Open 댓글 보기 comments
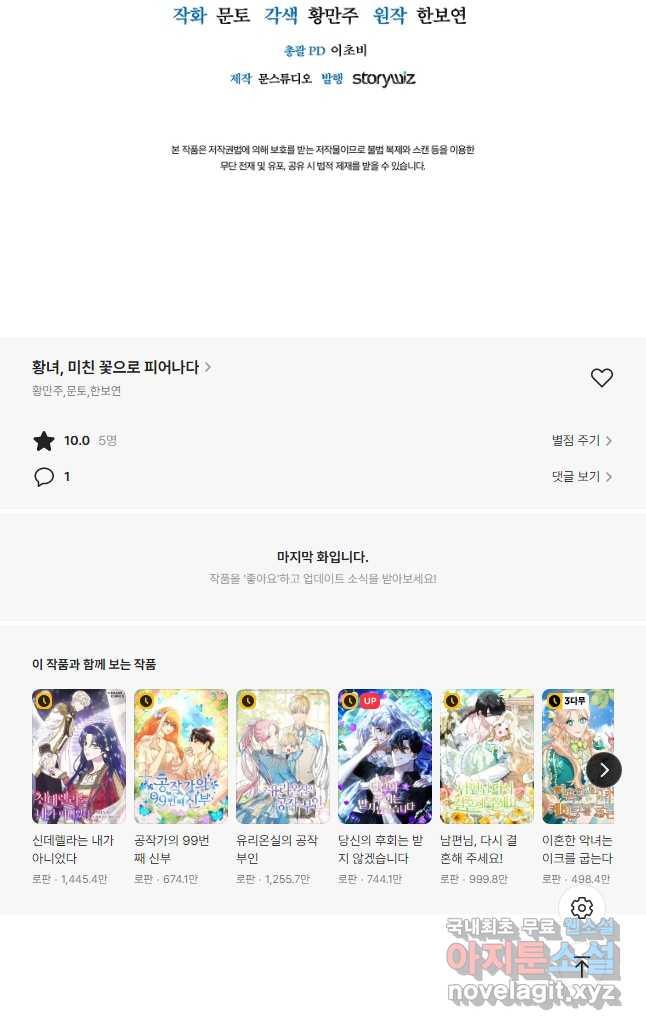 [x=581, y=477]
